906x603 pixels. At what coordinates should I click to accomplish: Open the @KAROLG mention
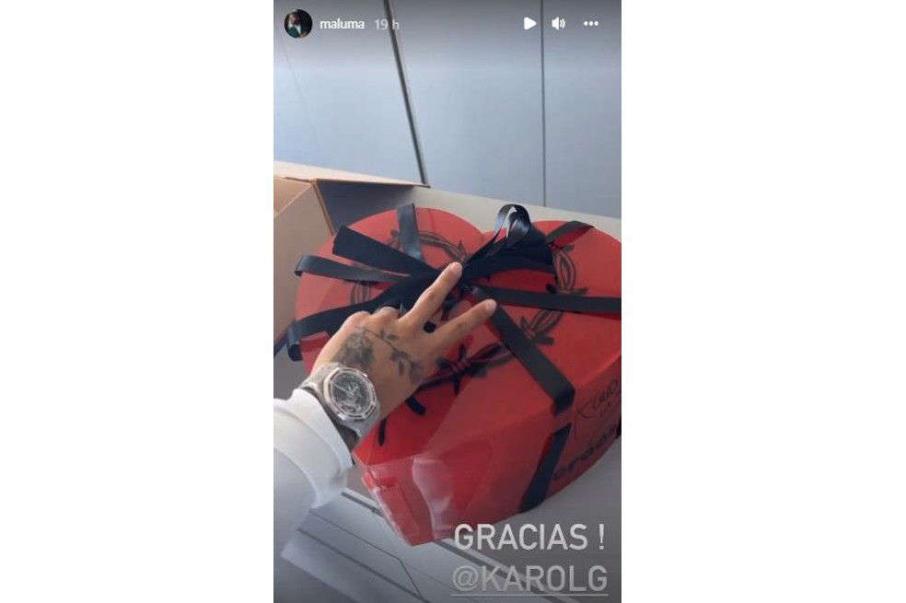click(x=530, y=578)
